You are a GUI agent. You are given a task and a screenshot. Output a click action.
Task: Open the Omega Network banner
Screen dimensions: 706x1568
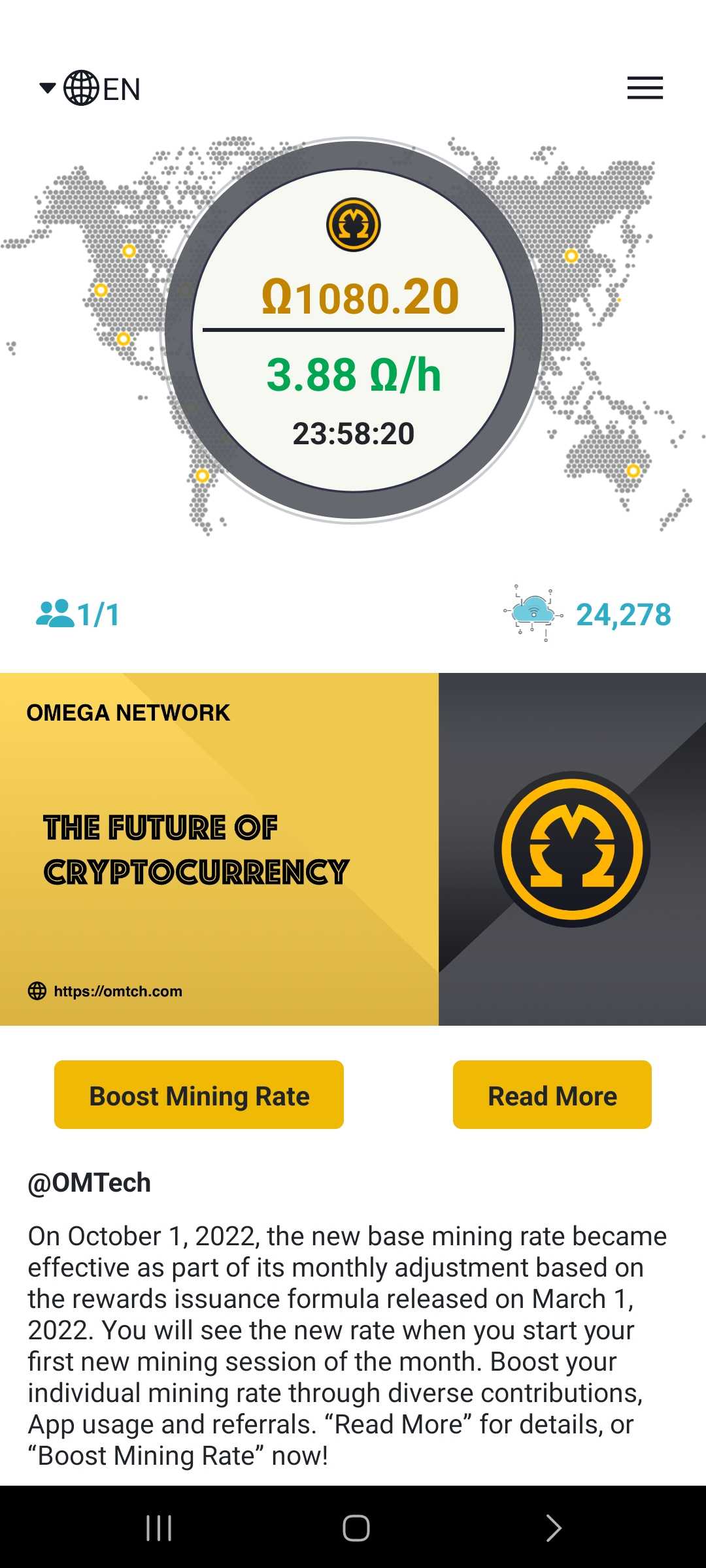(353, 849)
